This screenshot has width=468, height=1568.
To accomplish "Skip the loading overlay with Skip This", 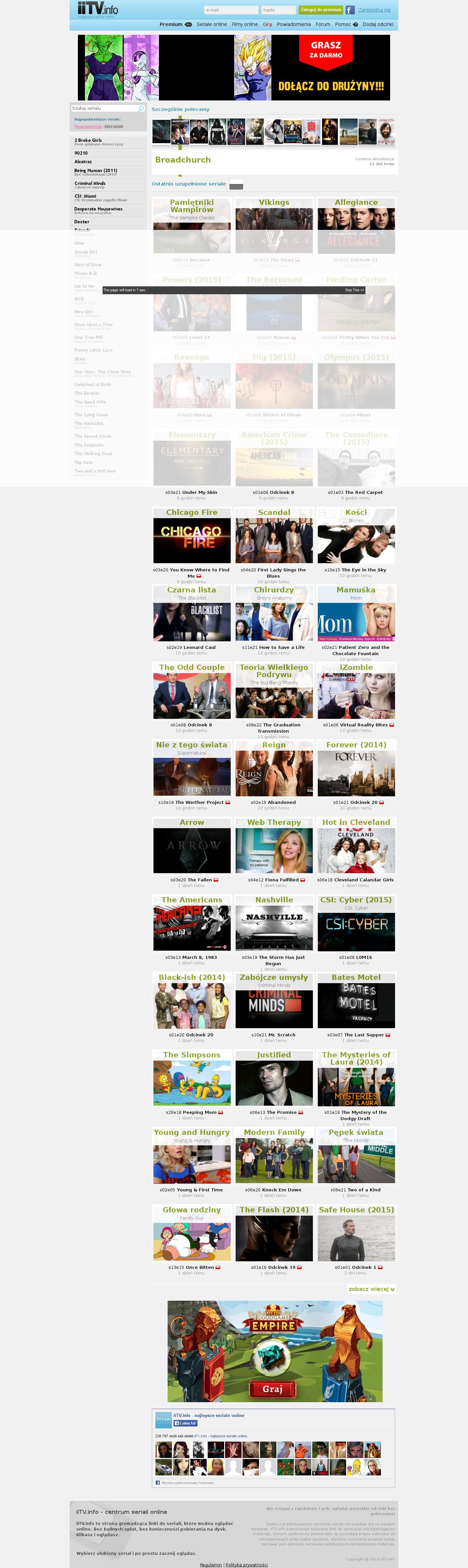I will (x=354, y=290).
